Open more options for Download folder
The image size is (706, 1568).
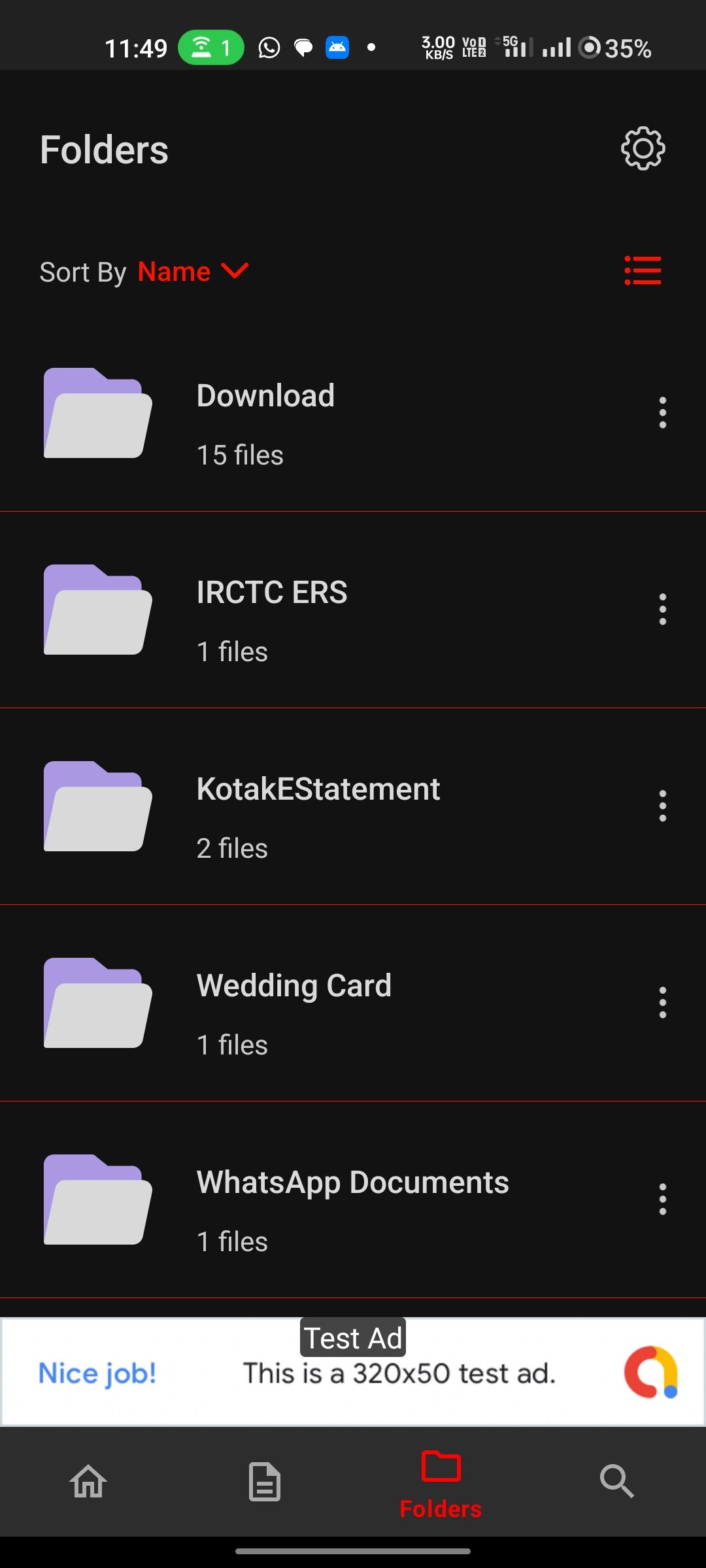point(662,413)
